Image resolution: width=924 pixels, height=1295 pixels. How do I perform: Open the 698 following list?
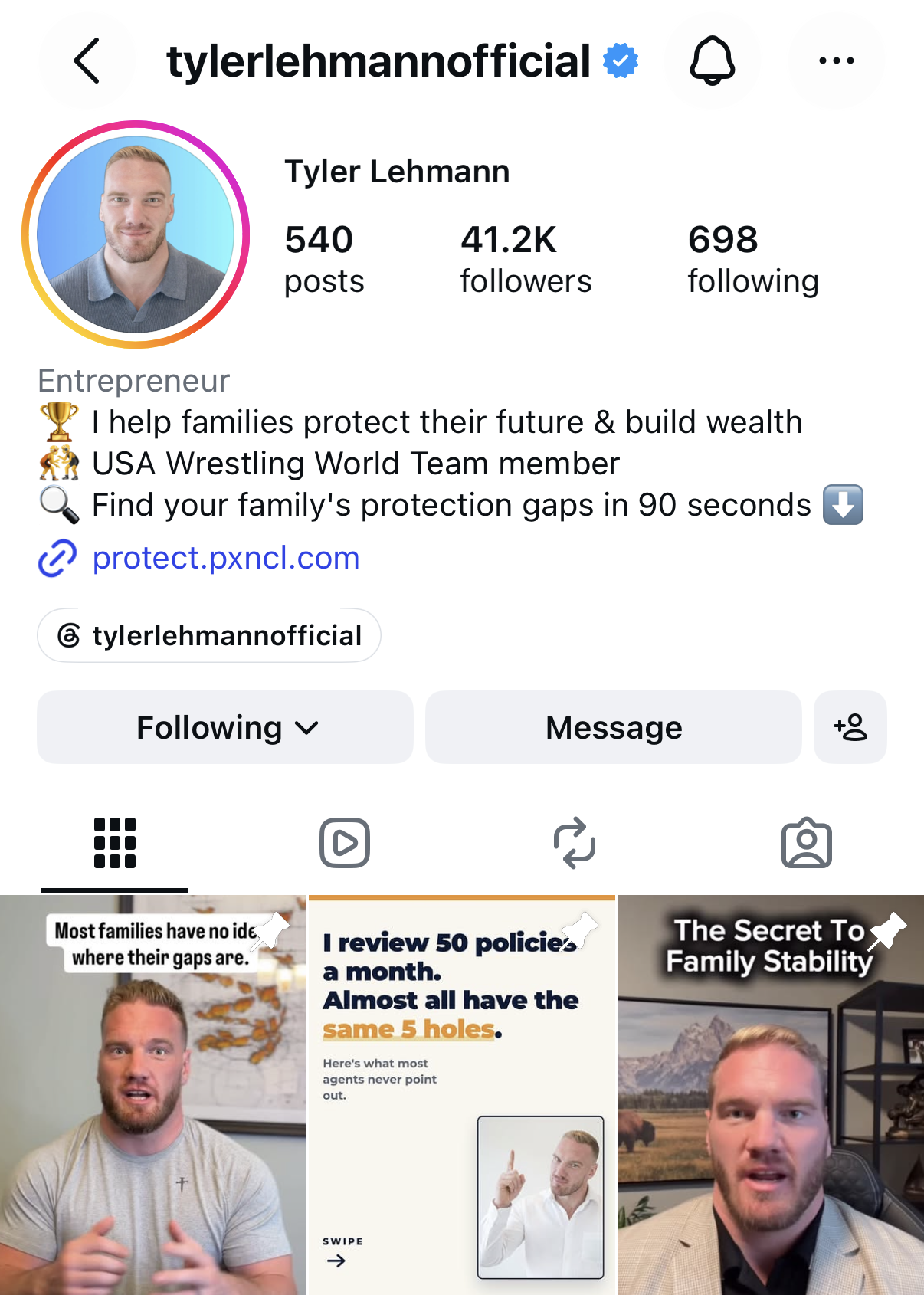pyautogui.click(x=753, y=259)
